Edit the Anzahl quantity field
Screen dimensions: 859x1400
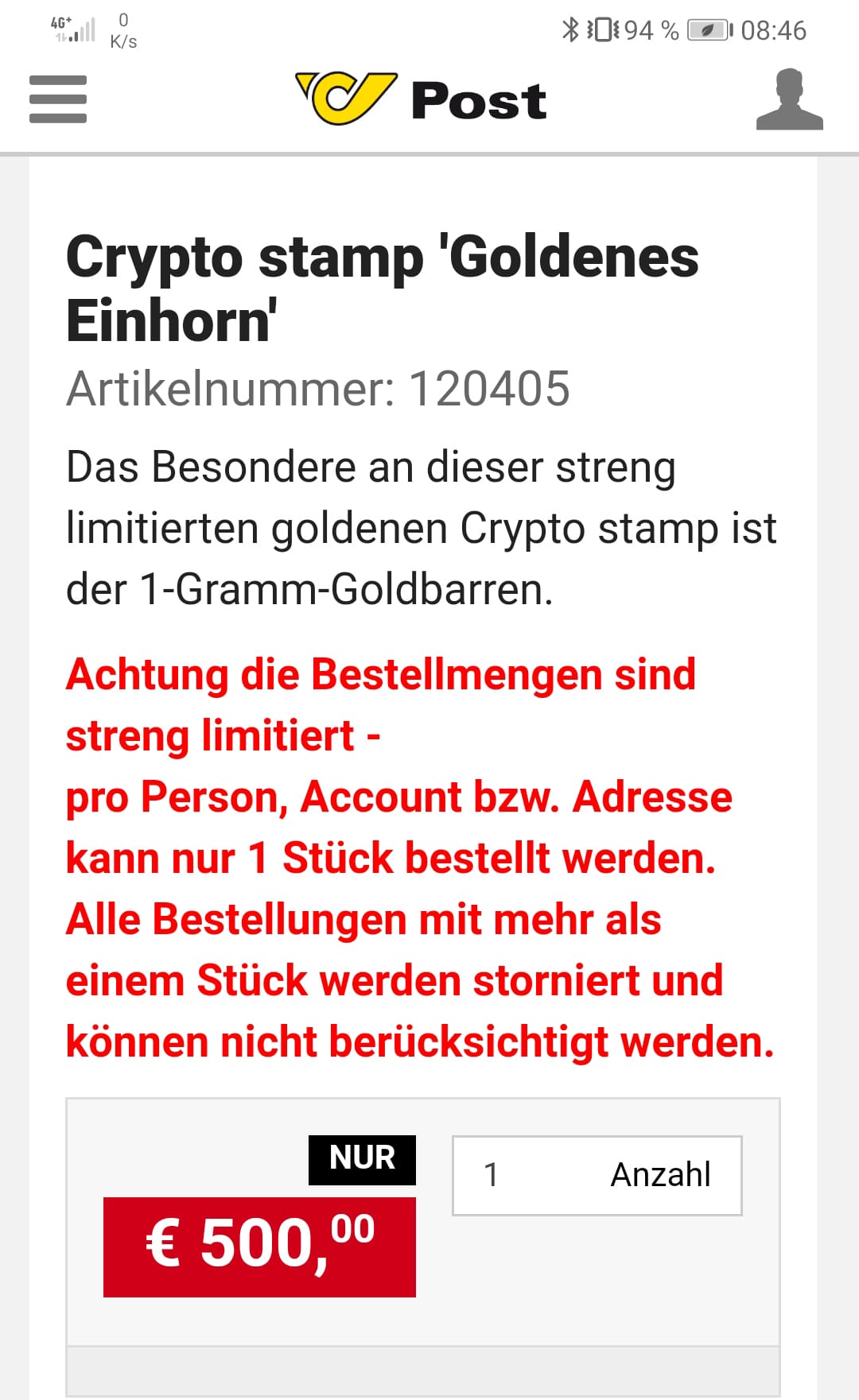point(597,1175)
